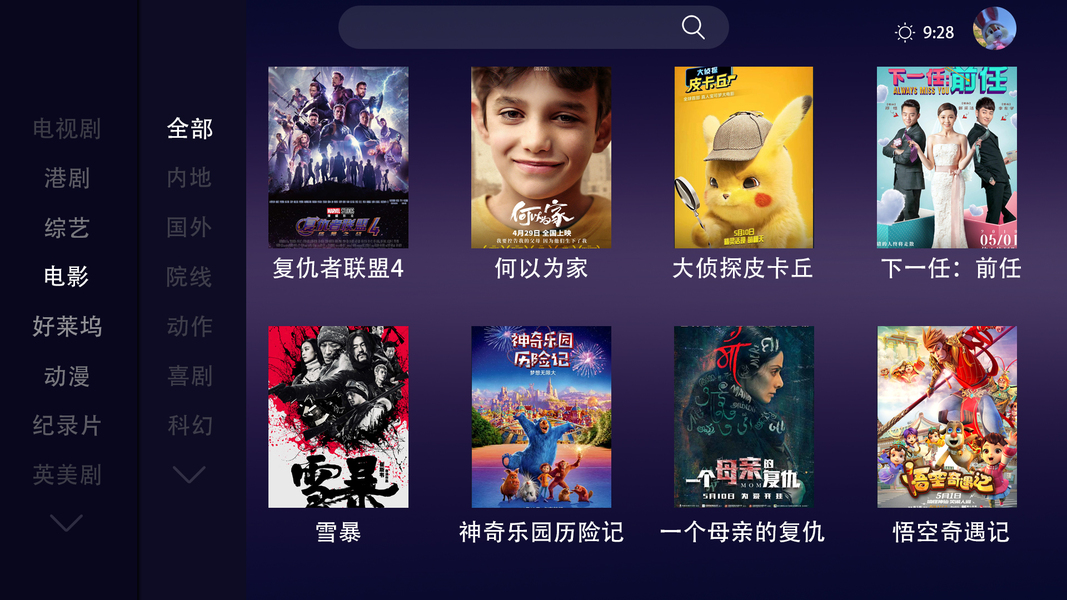Open the movie 悟空奇遇记

[947, 417]
